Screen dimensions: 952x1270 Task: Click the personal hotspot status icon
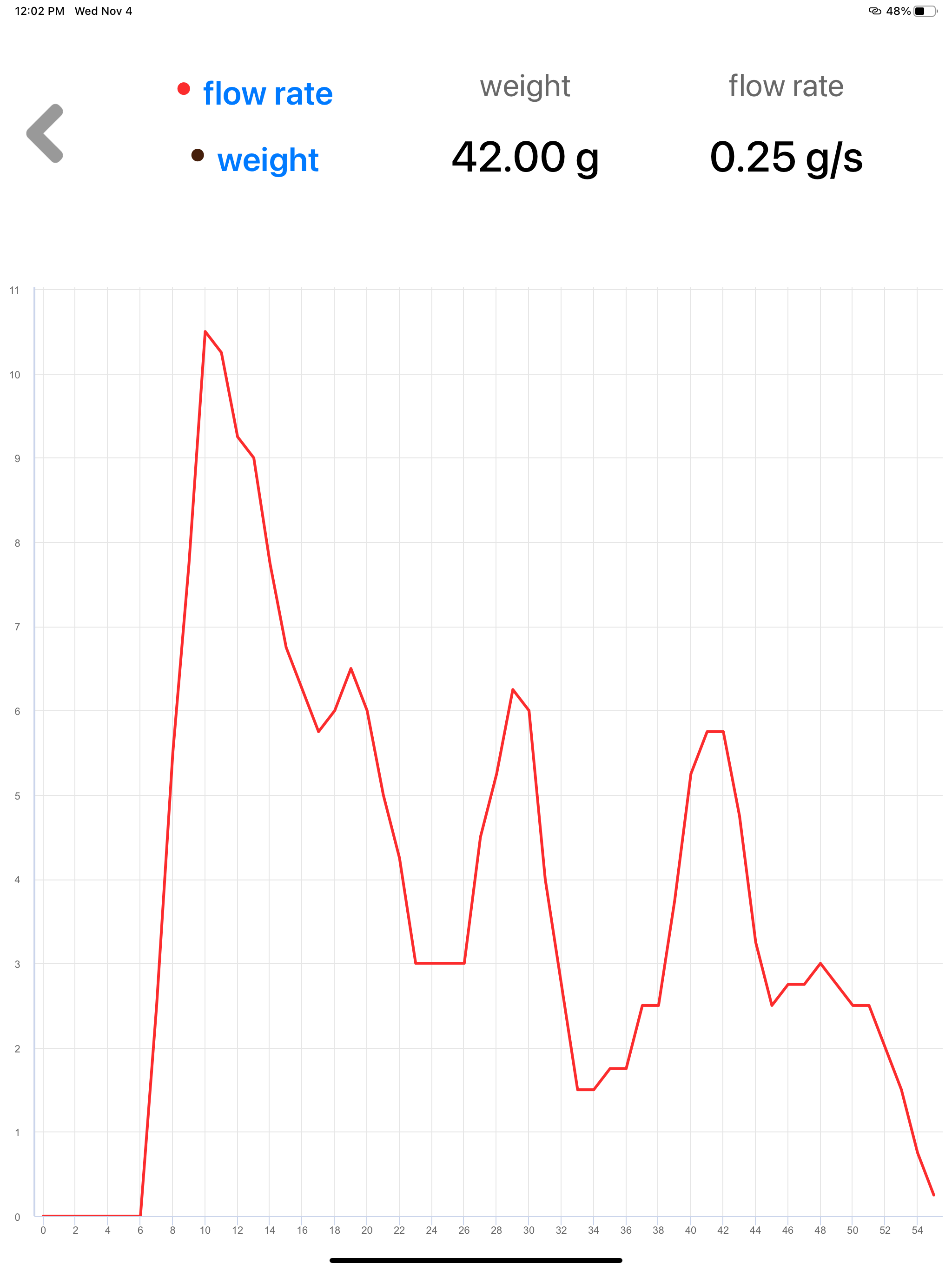(875, 10)
